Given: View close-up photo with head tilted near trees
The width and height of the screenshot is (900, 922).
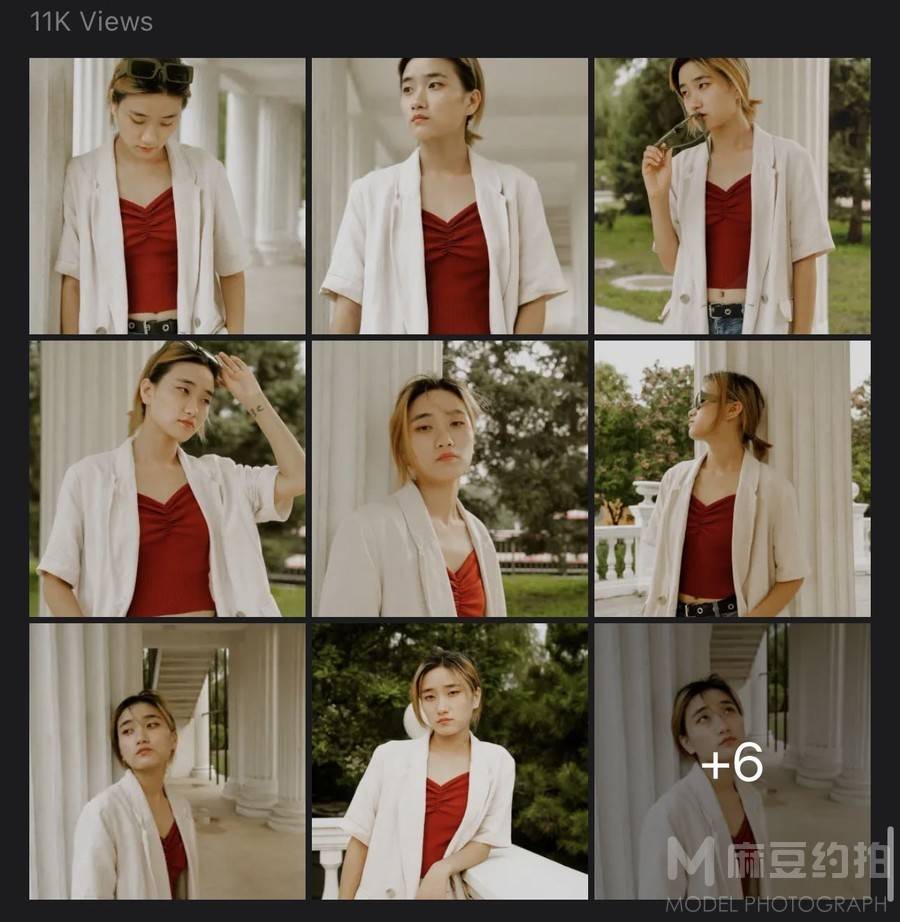Looking at the screenshot, I should [450, 478].
